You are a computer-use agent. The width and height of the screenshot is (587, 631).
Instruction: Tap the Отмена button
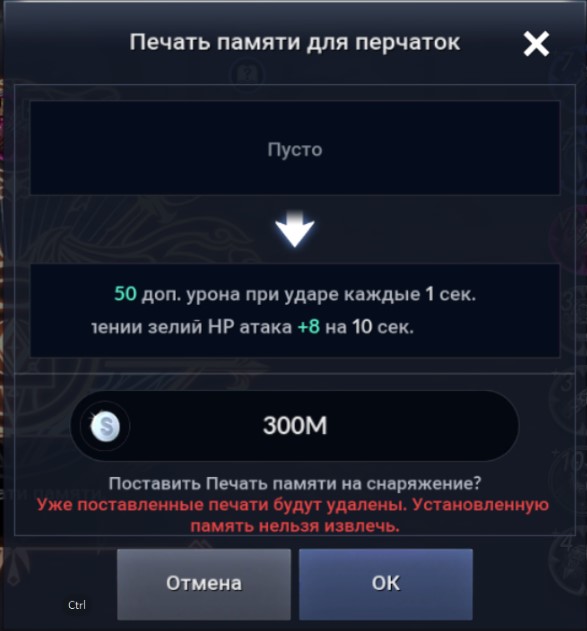pos(204,584)
